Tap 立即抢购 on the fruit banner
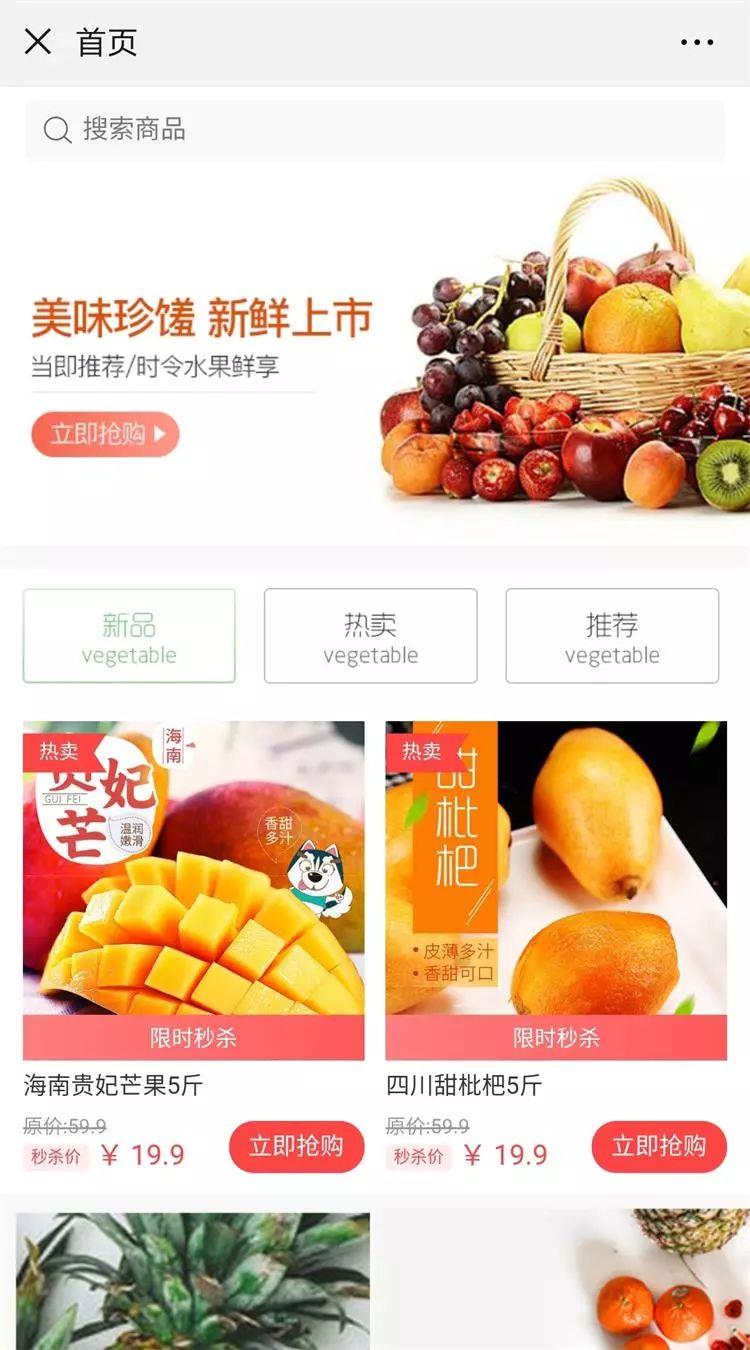750x1350 pixels. pos(105,434)
